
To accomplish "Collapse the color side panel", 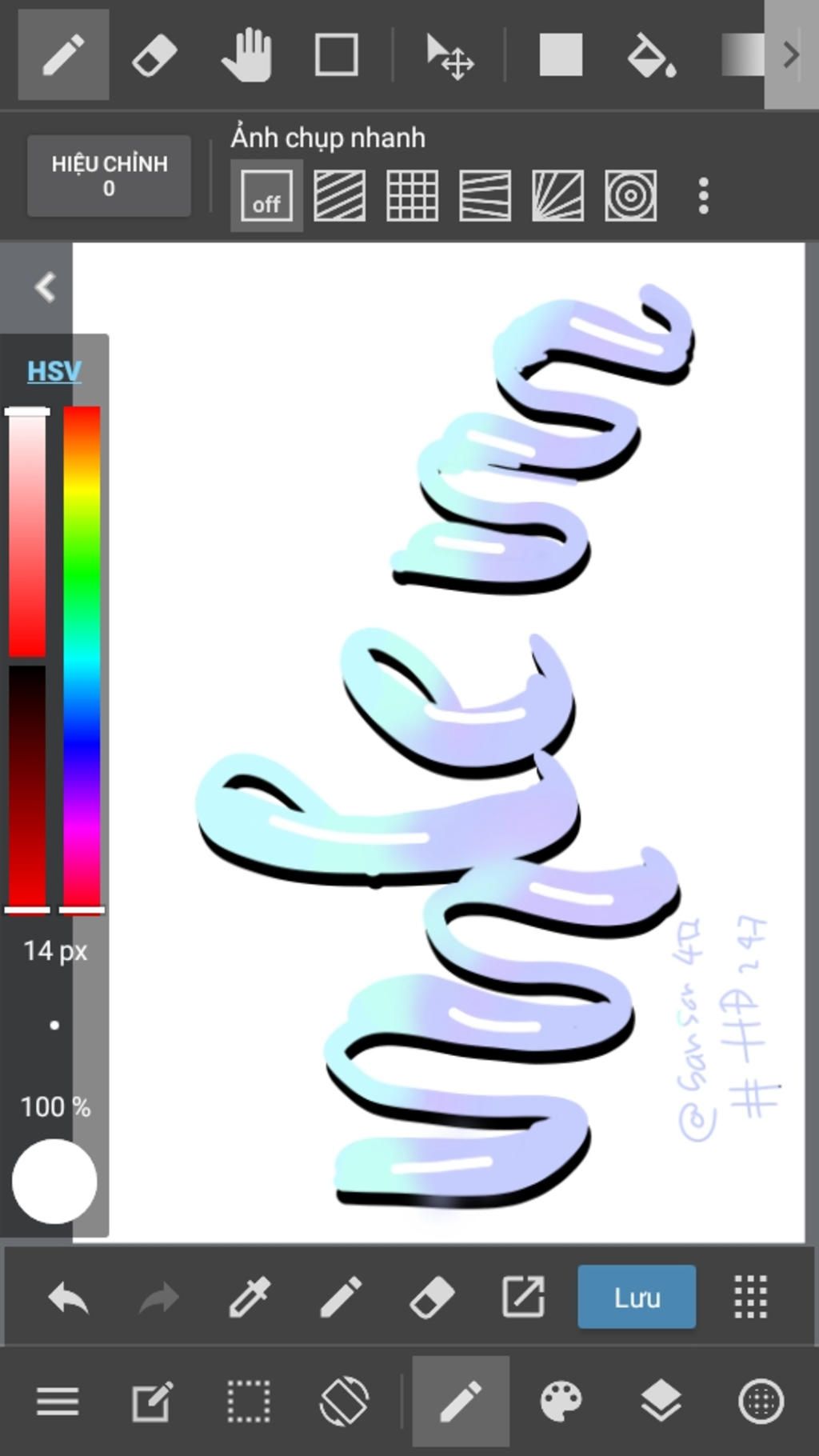I will click(45, 287).
